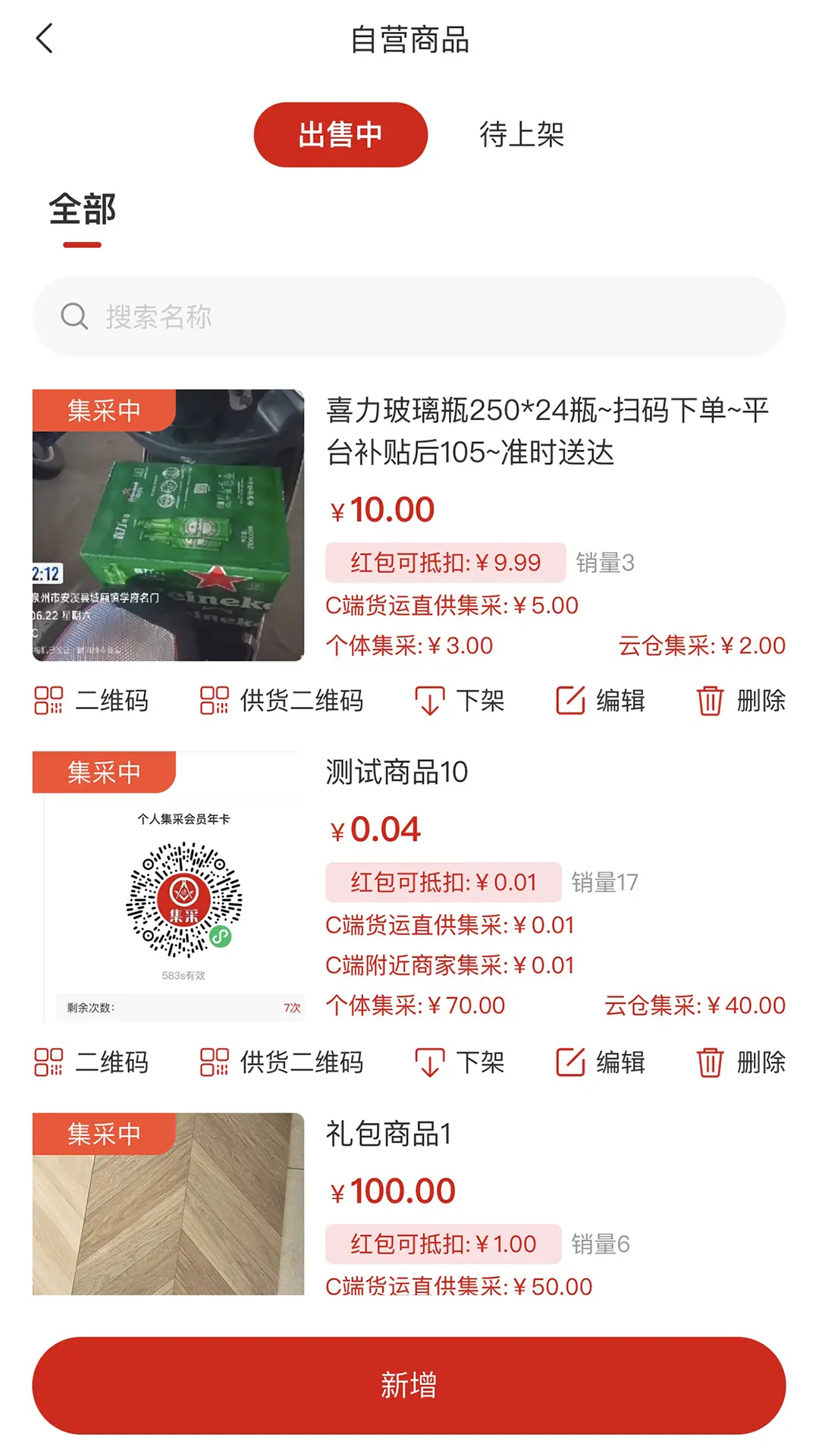
Task: Open QR code for 测试商品10
Action: coord(91,1063)
